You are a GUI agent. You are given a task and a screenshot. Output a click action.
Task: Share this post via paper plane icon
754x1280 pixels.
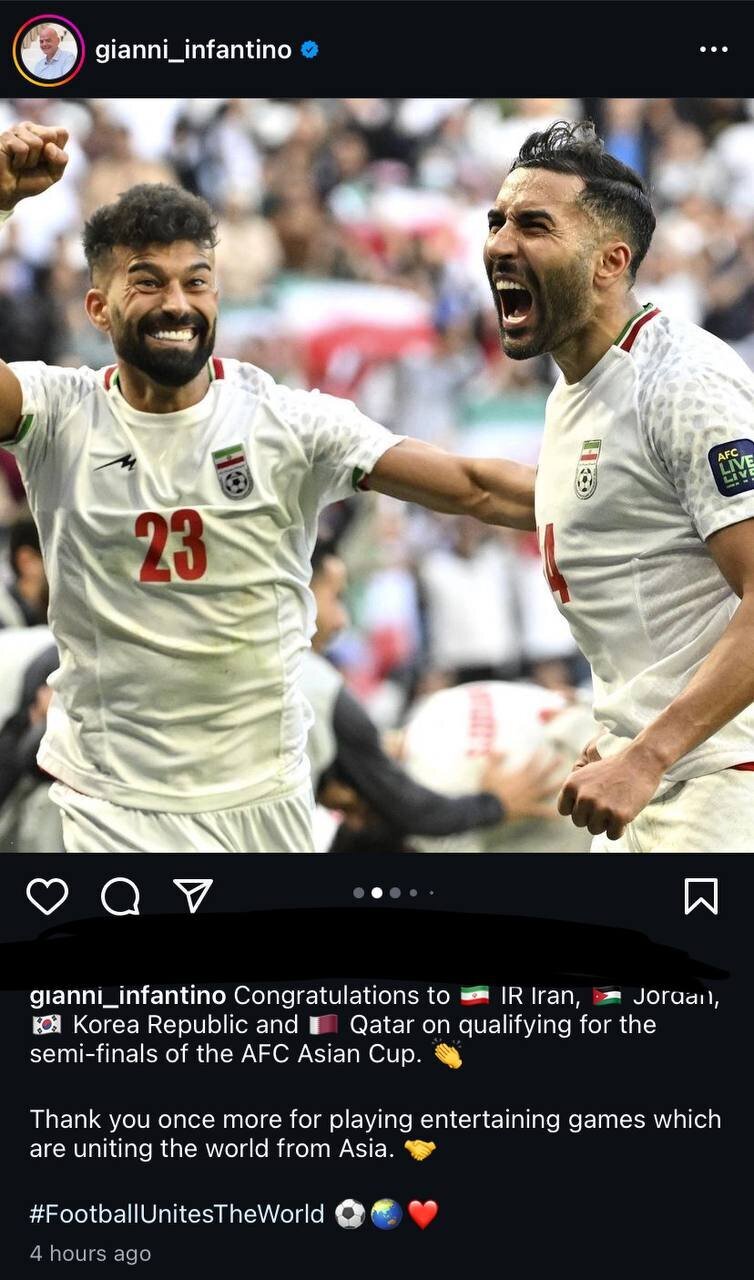click(x=192, y=895)
